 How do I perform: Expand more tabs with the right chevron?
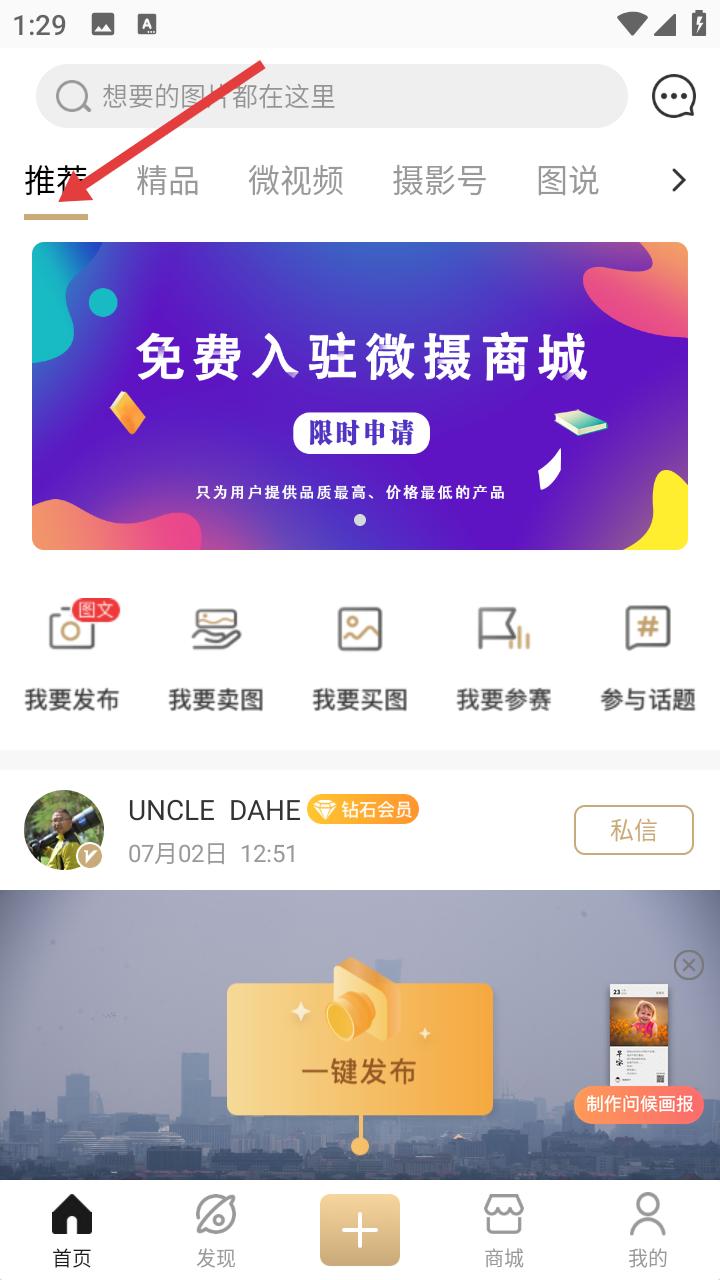[x=679, y=180]
